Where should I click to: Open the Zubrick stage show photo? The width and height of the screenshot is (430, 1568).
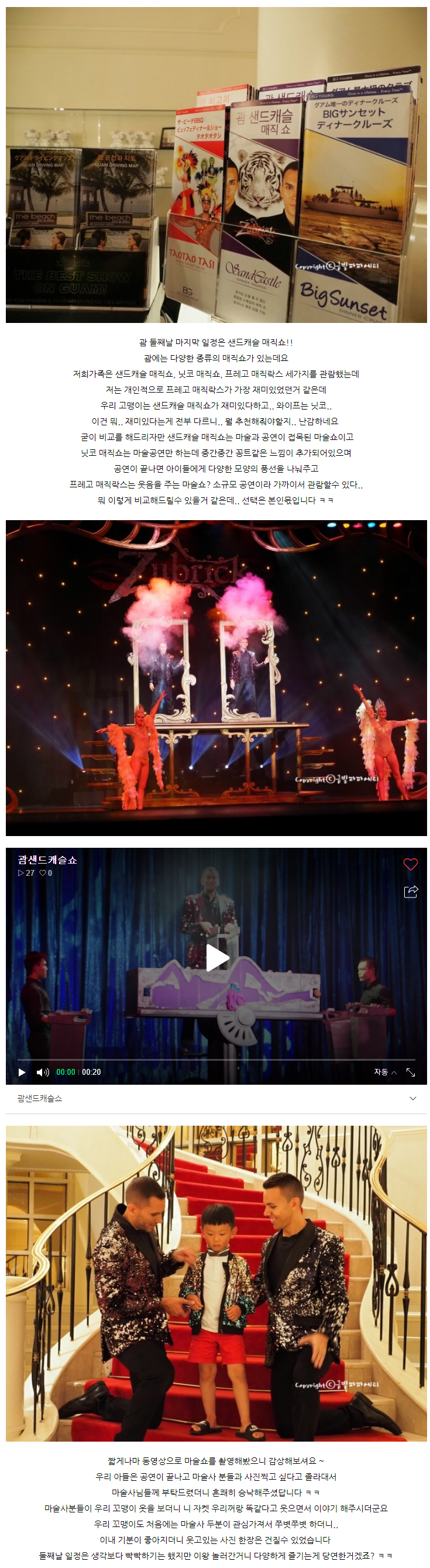[x=216, y=677]
